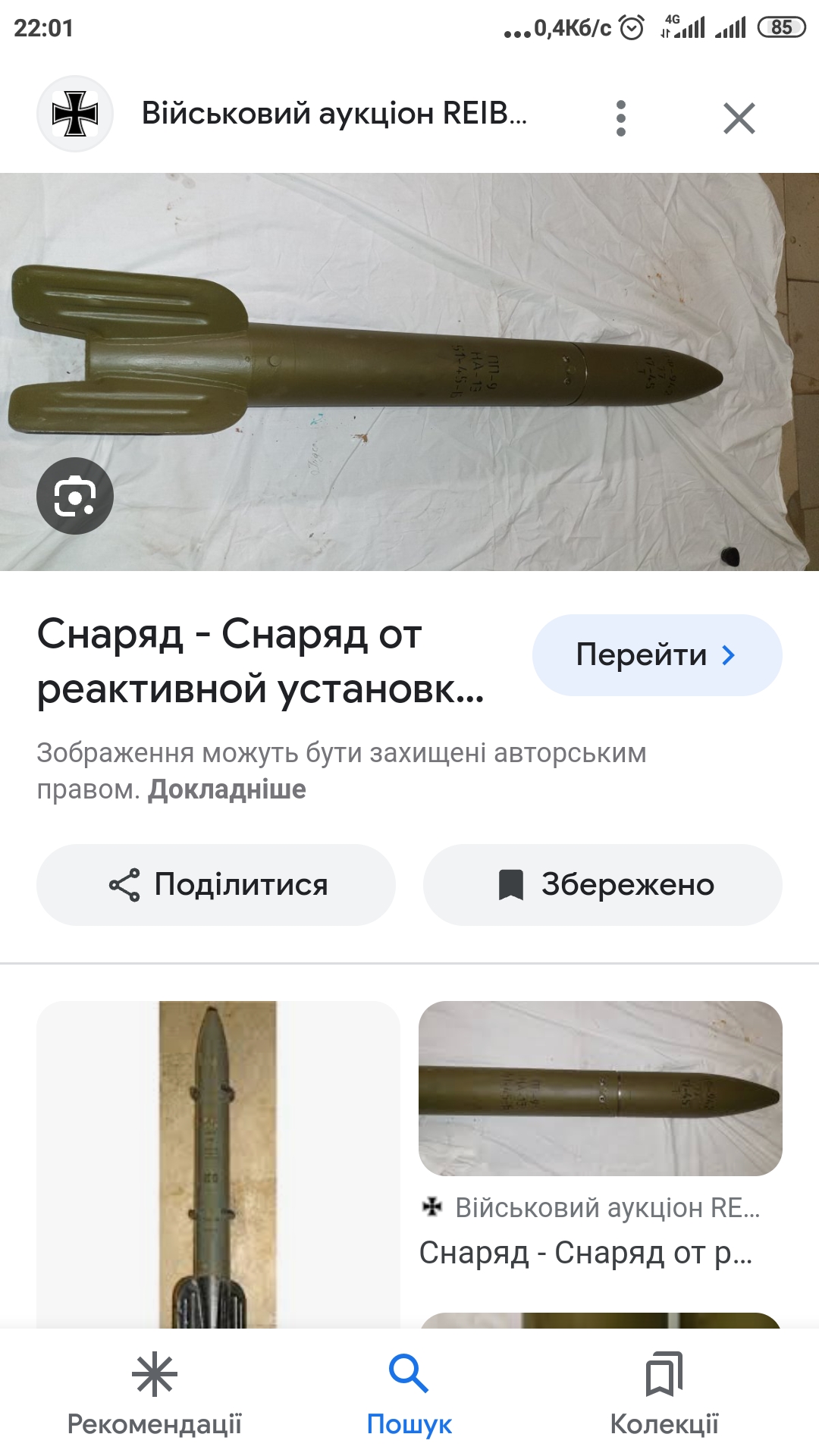This screenshot has height=1456, width=819.
Task: Open the Військовий аукціон related result card
Action: [x=601, y=1137]
